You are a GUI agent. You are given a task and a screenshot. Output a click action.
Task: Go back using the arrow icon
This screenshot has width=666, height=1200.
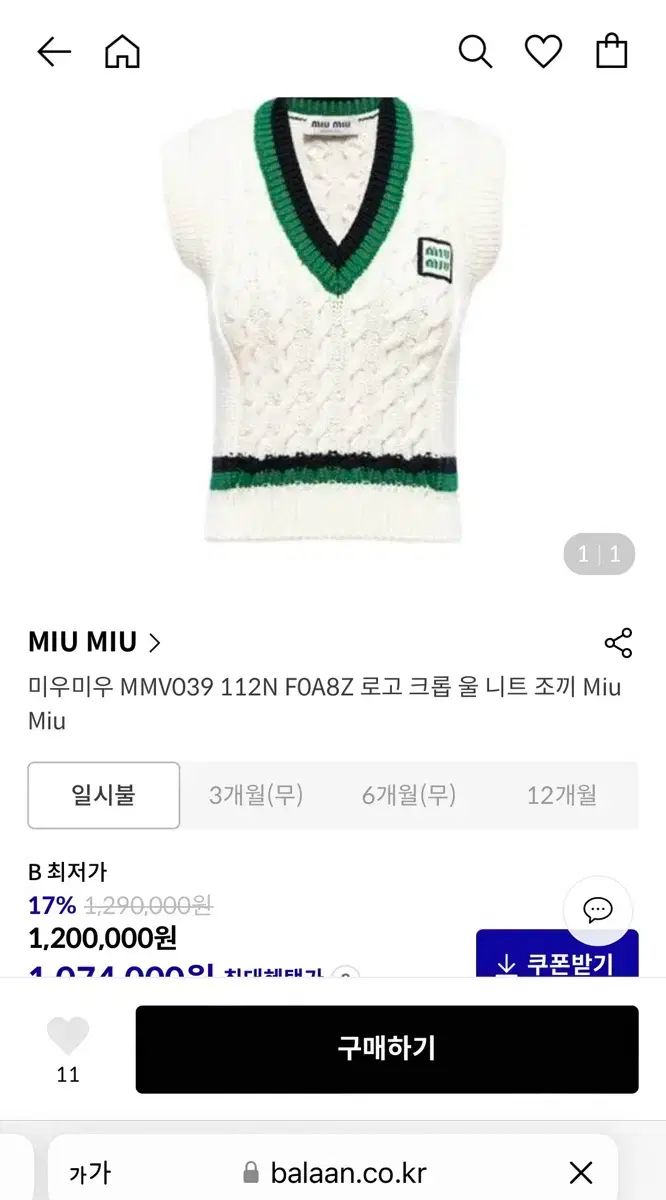[54, 52]
